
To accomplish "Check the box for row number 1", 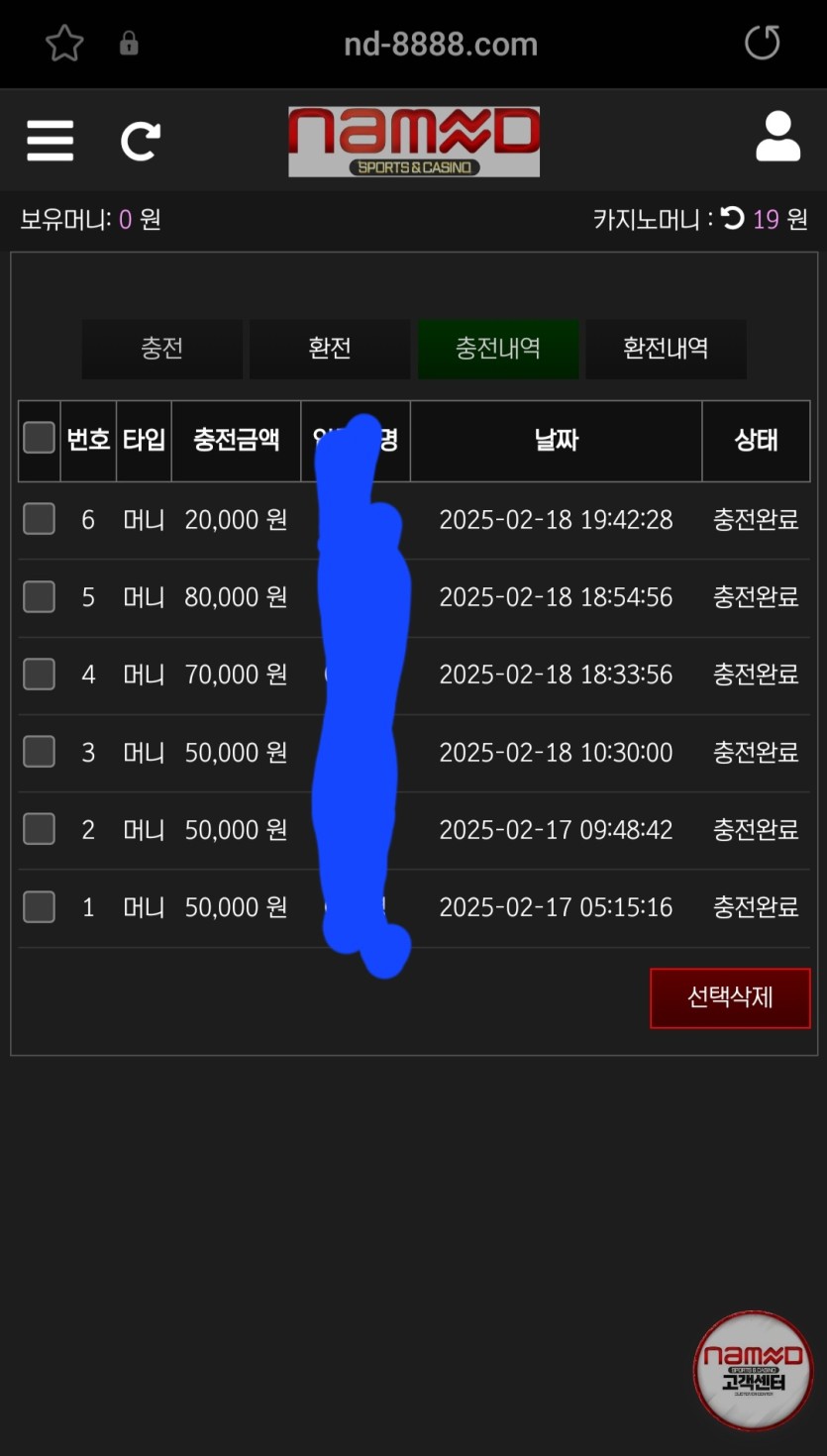I will [39, 906].
